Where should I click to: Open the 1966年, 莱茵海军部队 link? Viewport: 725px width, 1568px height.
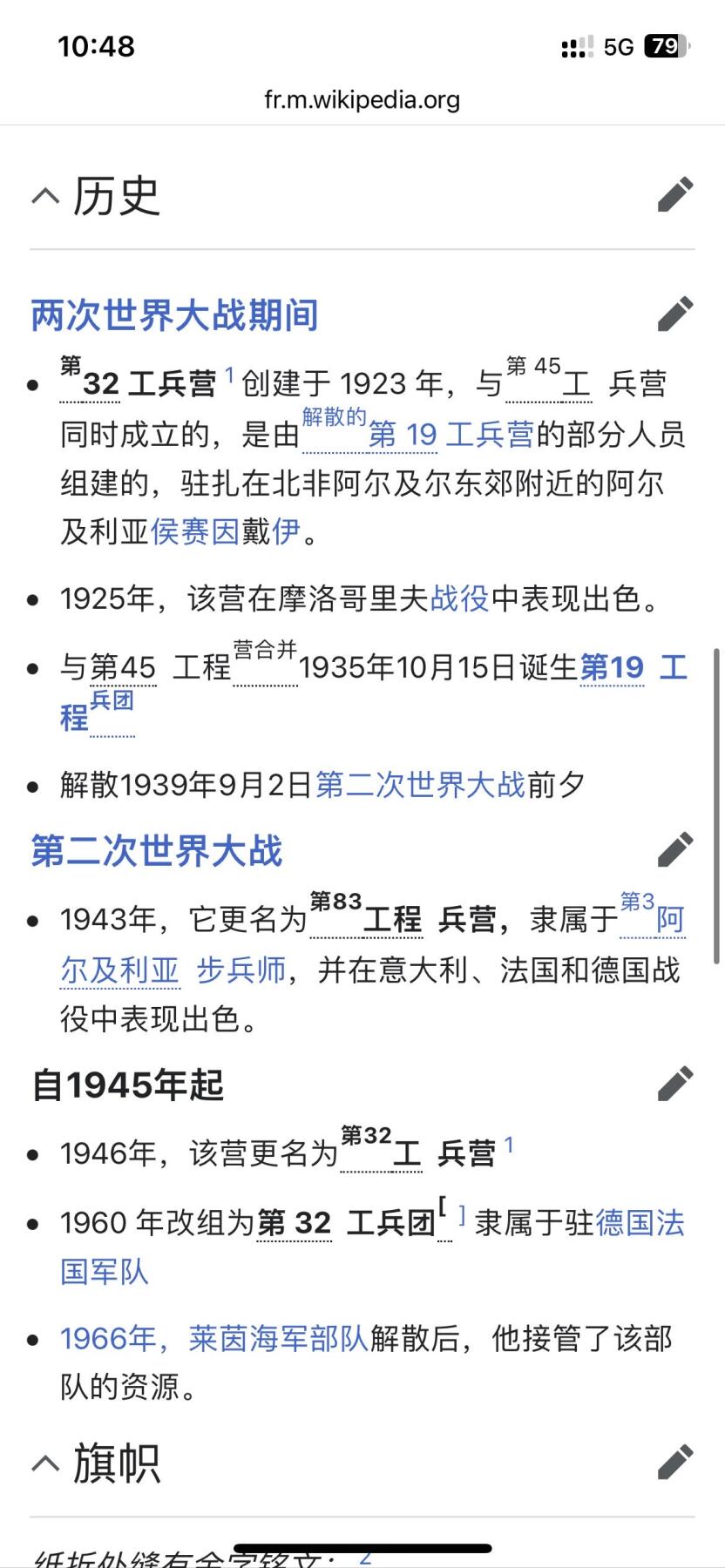(x=213, y=1338)
